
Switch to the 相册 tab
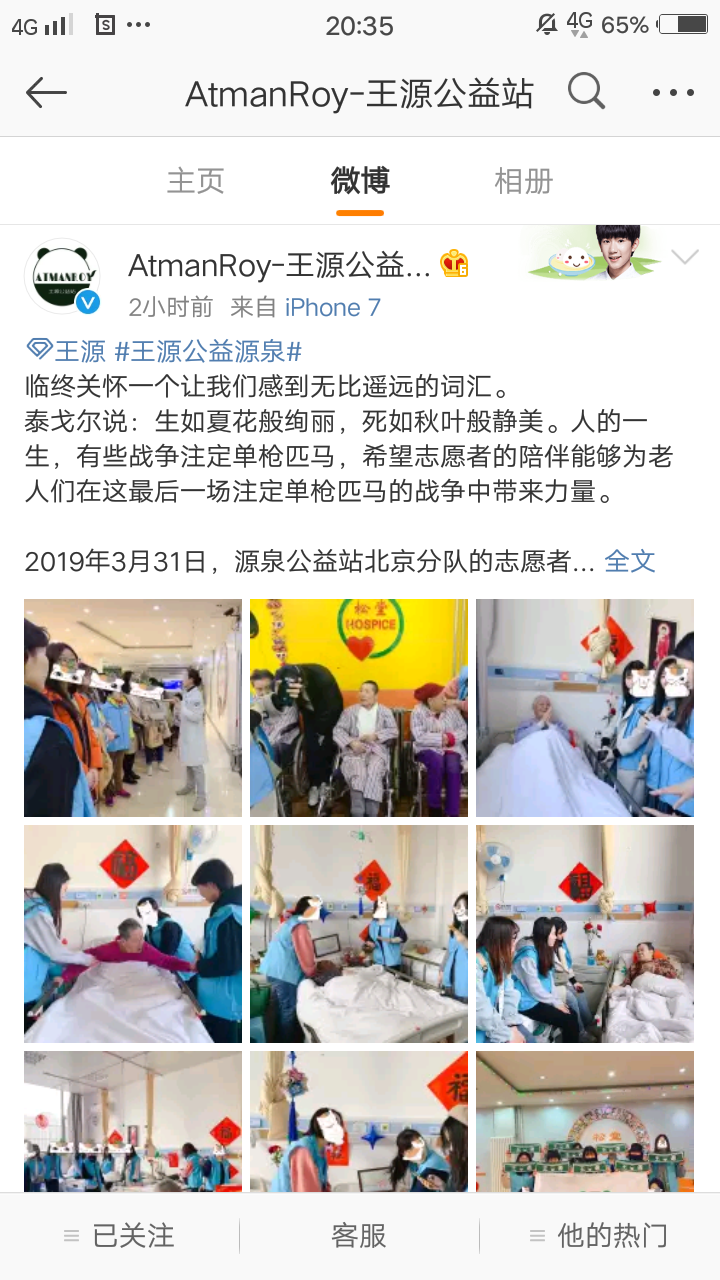523,181
